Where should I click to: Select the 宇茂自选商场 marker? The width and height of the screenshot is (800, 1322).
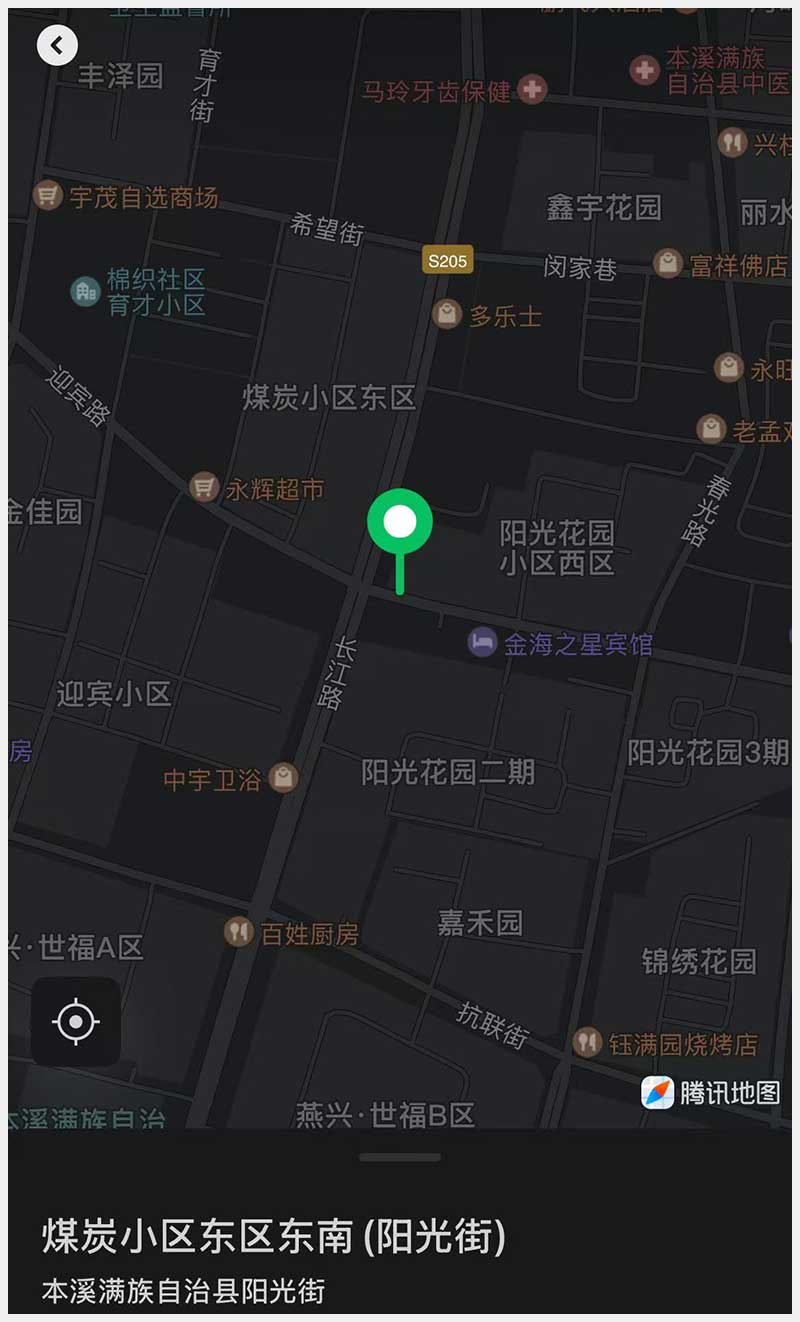point(47,196)
